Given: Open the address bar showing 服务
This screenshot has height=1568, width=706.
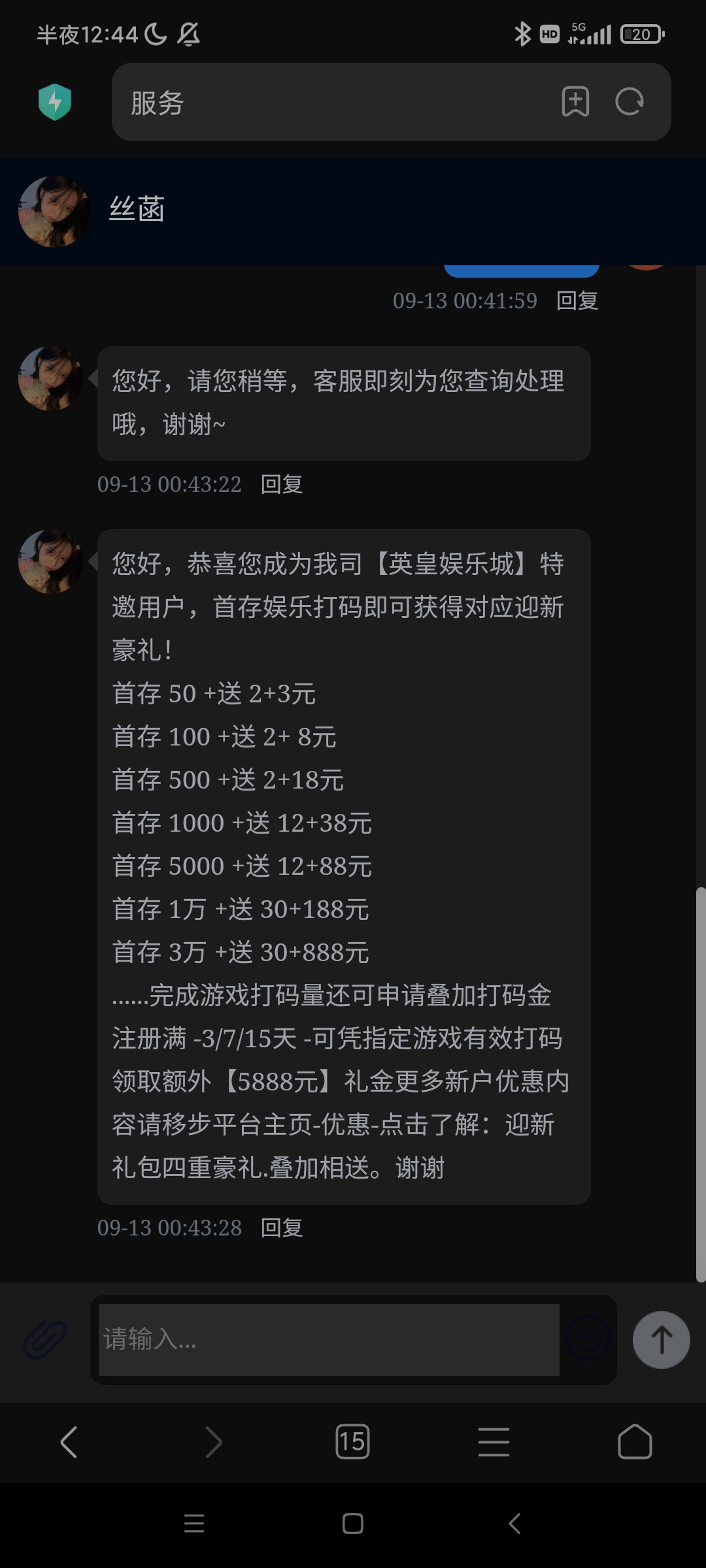Looking at the screenshot, I should 327,103.
